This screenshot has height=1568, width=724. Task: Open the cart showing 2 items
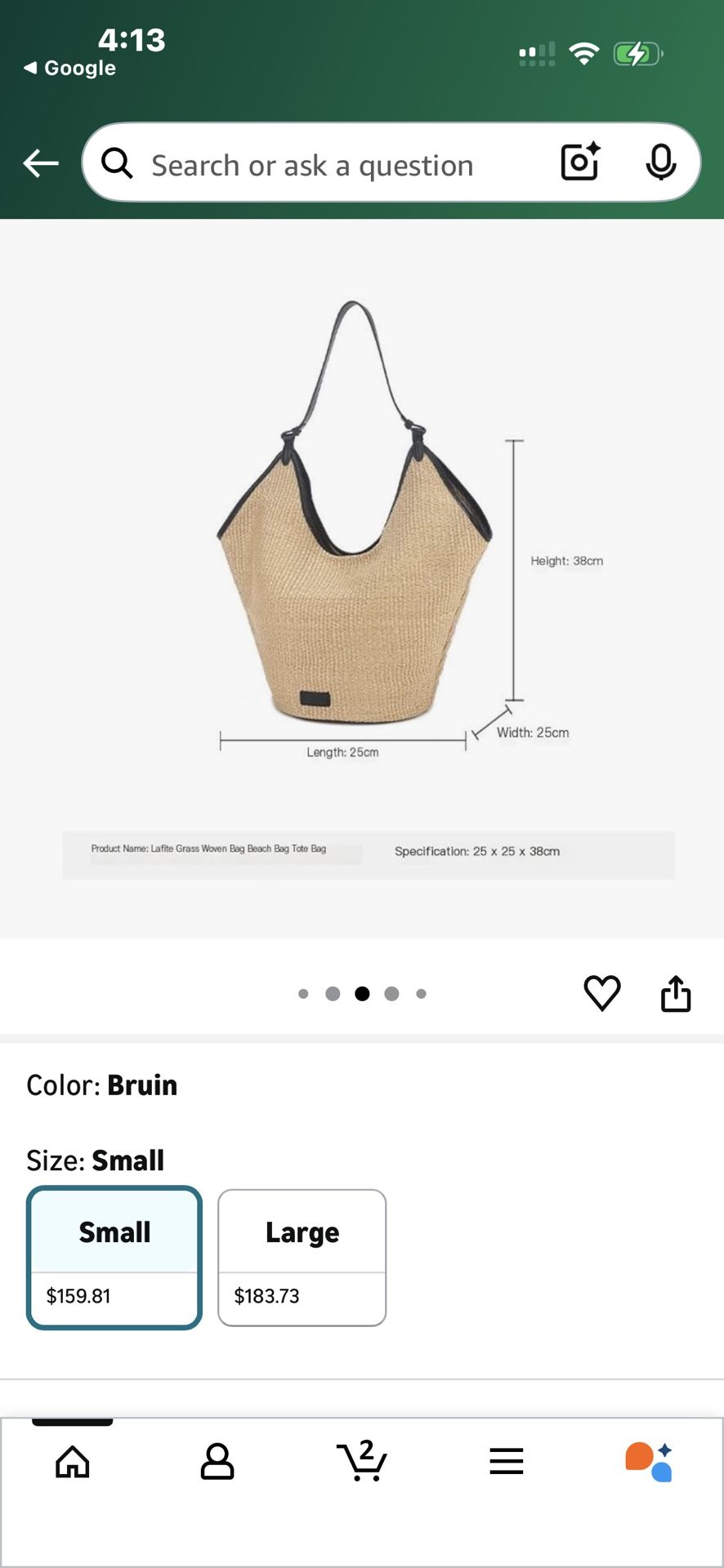362,1462
